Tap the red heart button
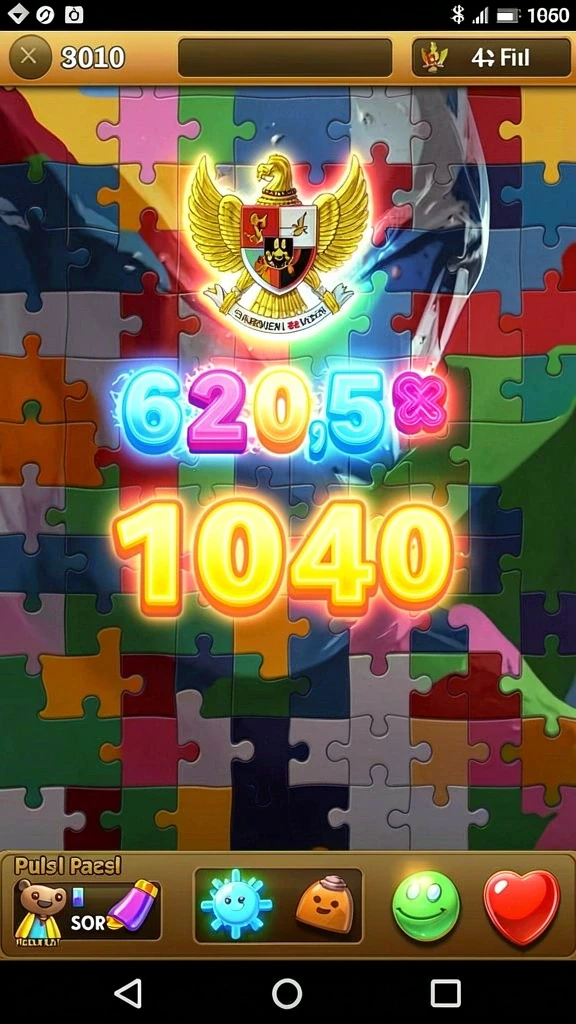This screenshot has width=576, height=1024. 522,906
